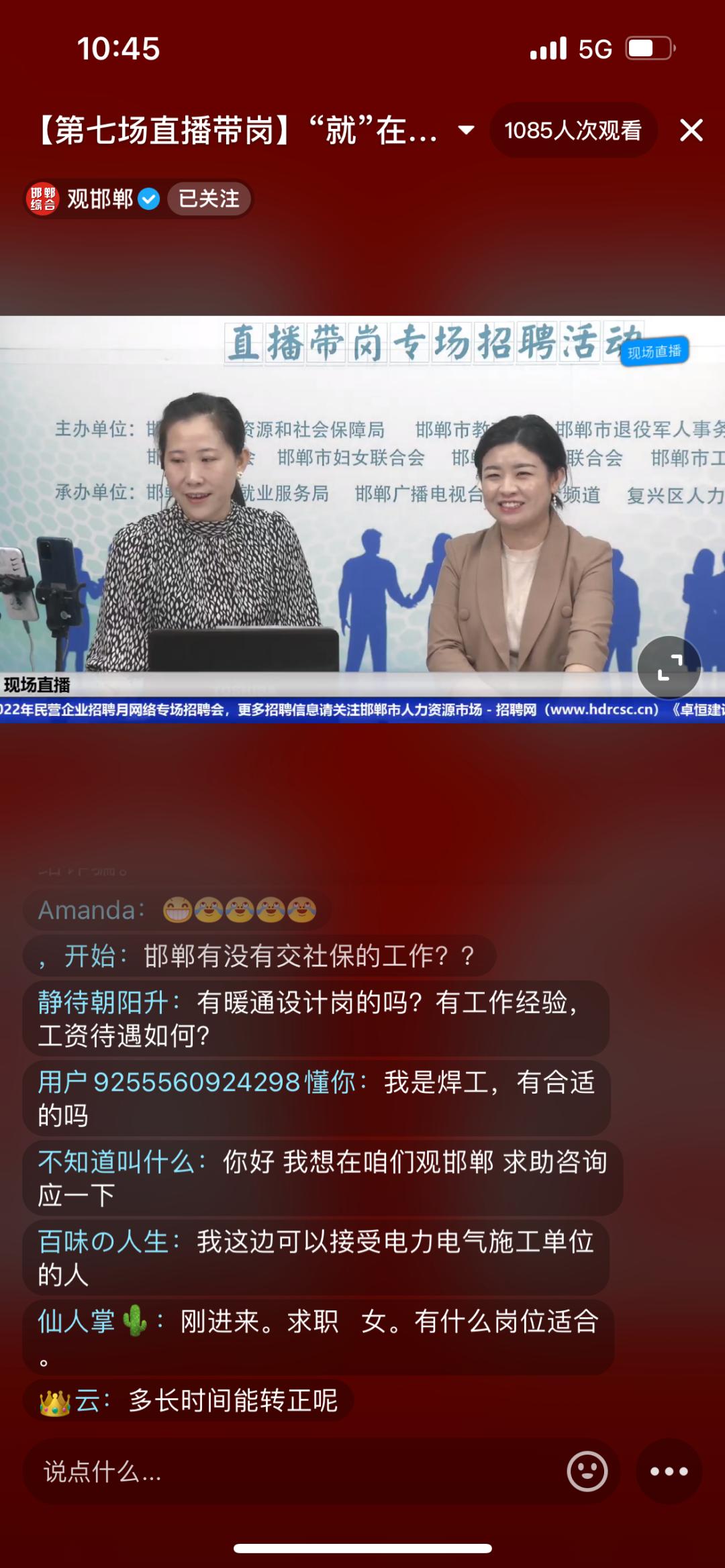Close the live stream
The image size is (725, 1568).
pos(691,130)
